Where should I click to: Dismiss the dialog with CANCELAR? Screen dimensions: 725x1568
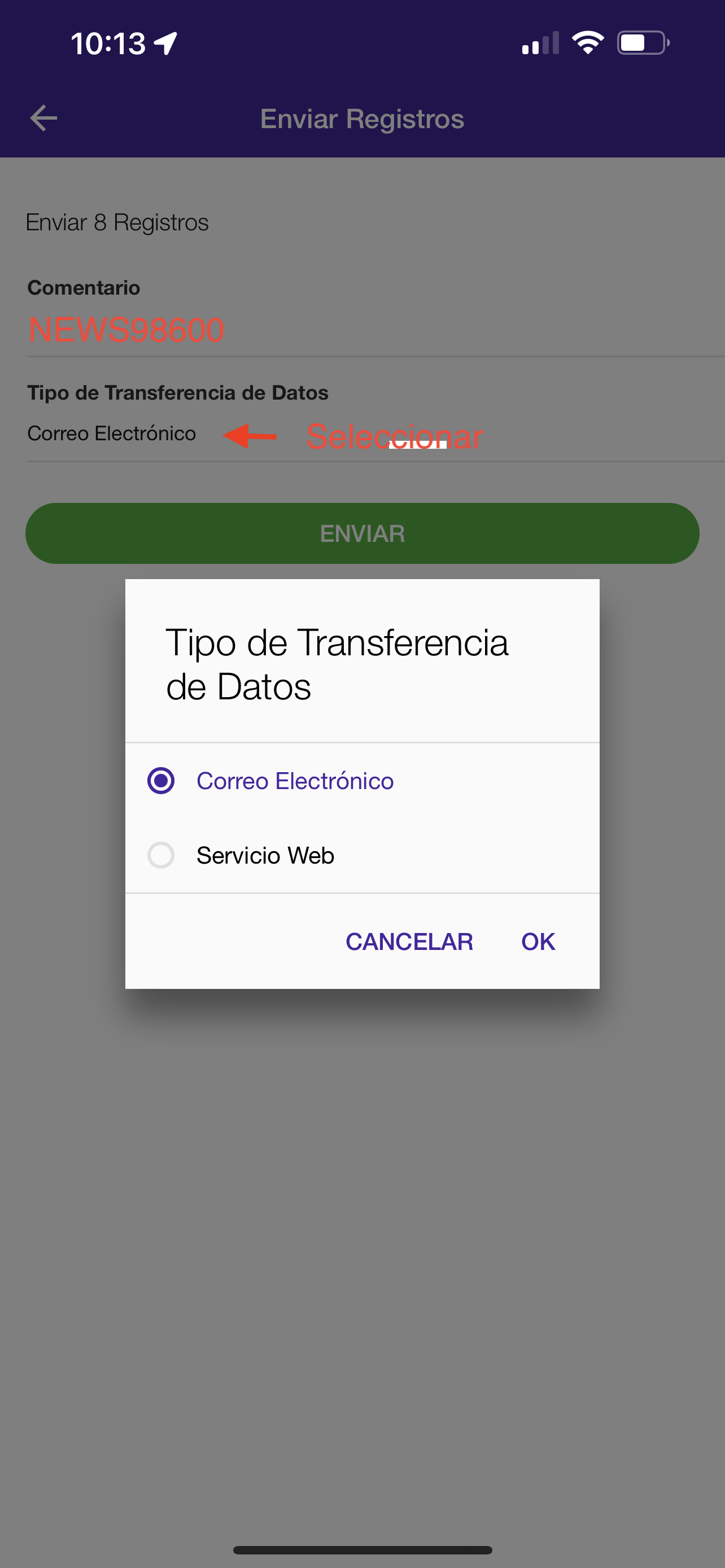[409, 941]
